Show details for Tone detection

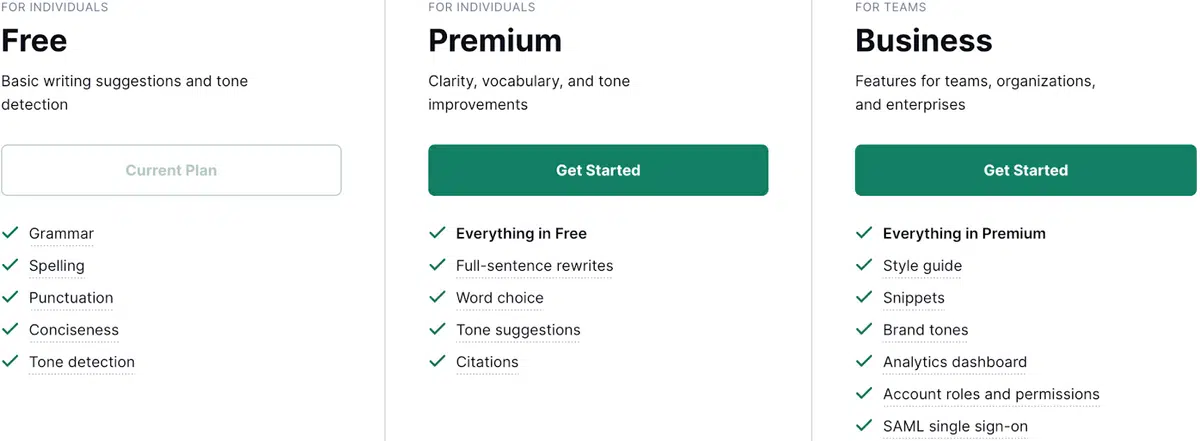point(82,362)
